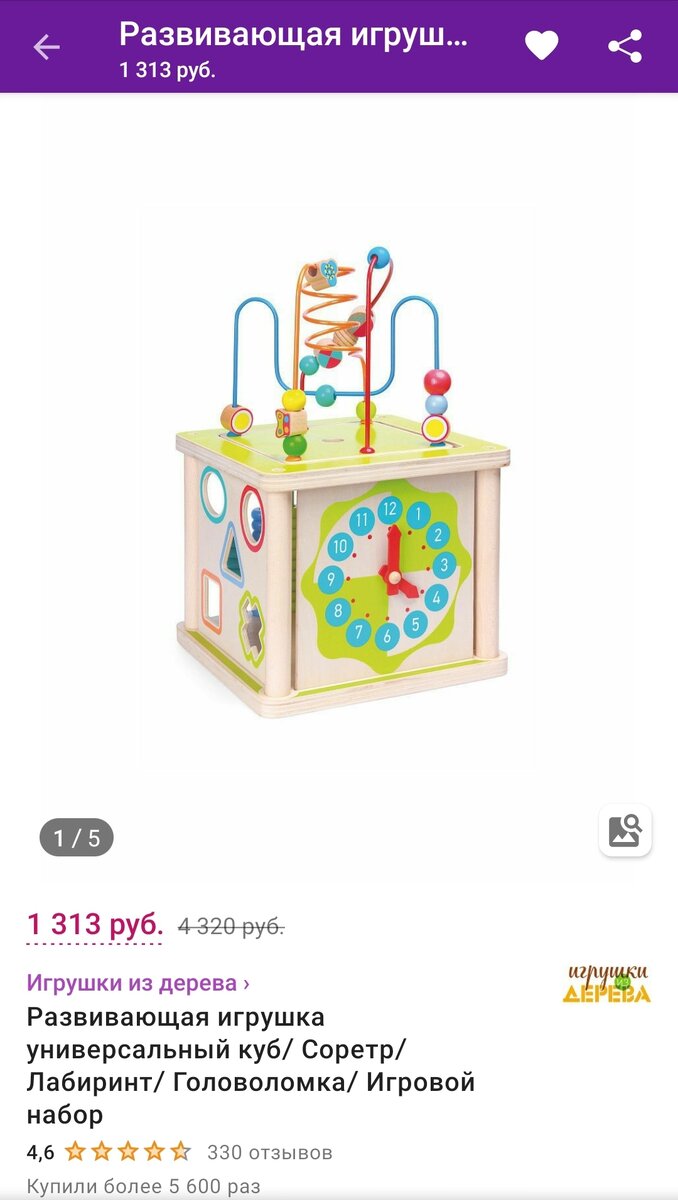Share this product listing
This screenshot has width=678, height=1200.
click(625, 46)
